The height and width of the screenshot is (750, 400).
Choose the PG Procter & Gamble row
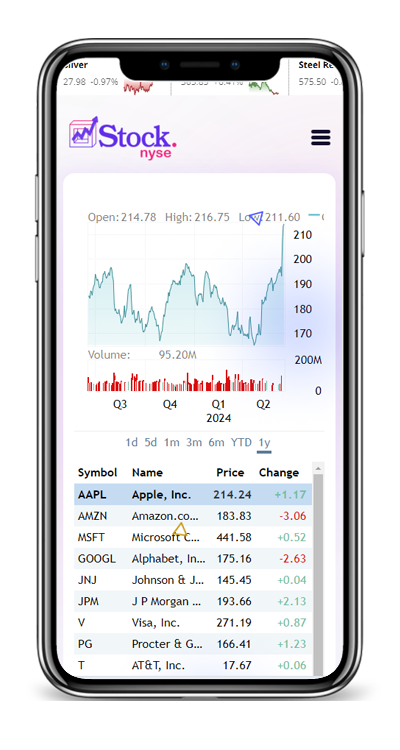[193, 644]
